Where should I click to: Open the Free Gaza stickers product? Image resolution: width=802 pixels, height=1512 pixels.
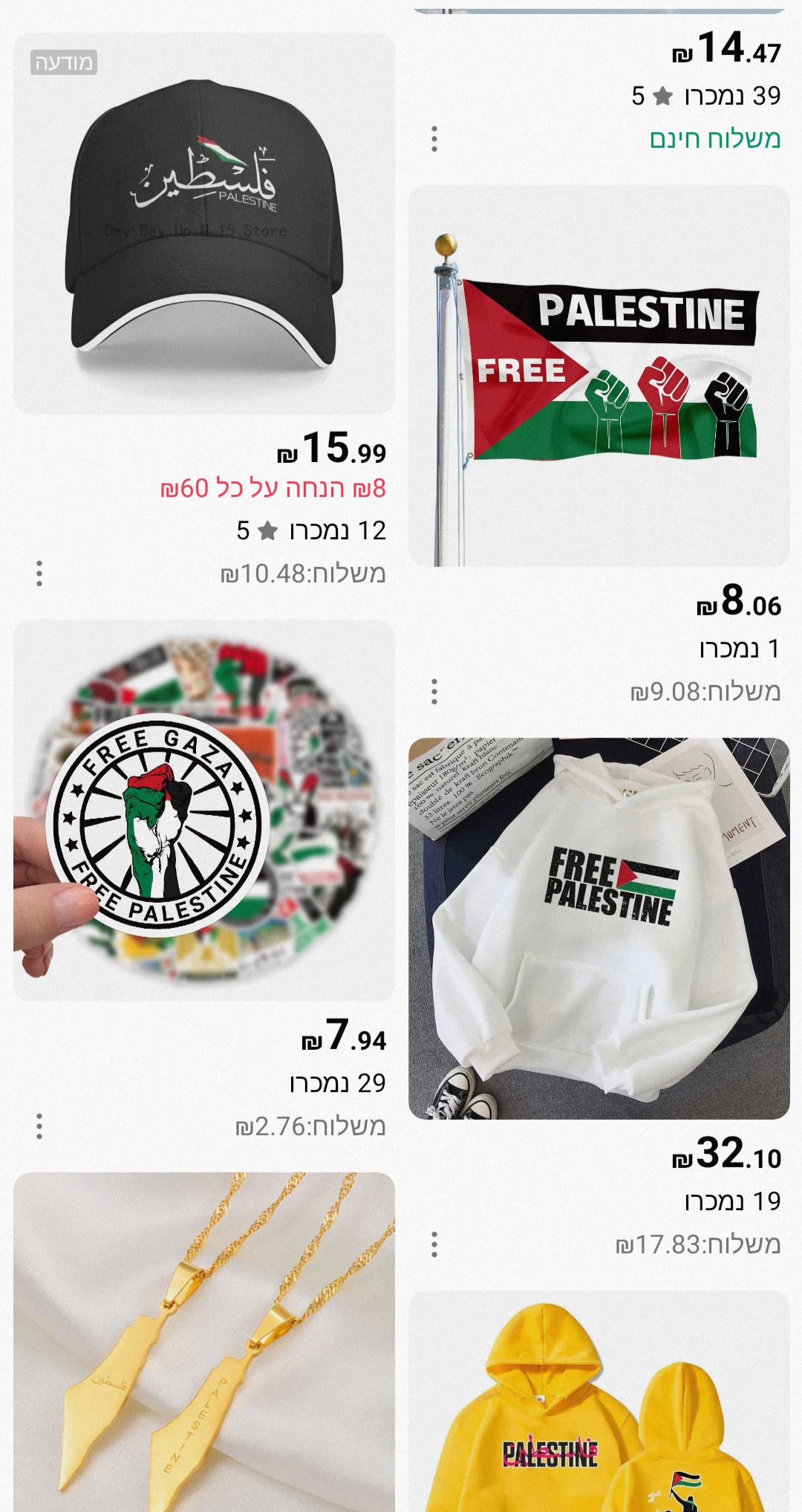click(x=204, y=810)
